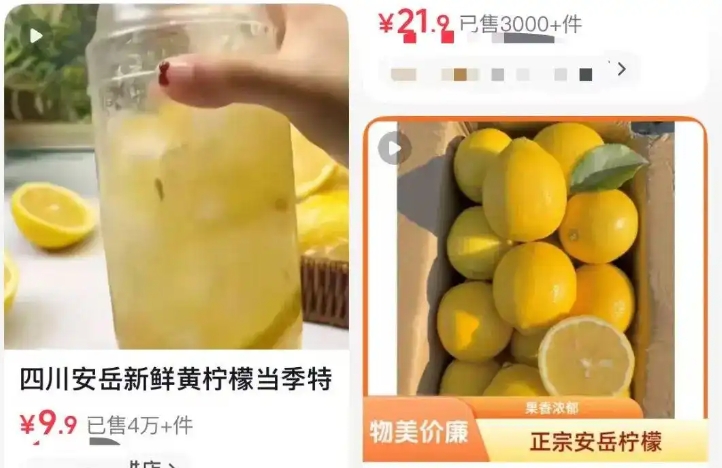Expand the chevron under the ¥21.9 price

pos(622,69)
